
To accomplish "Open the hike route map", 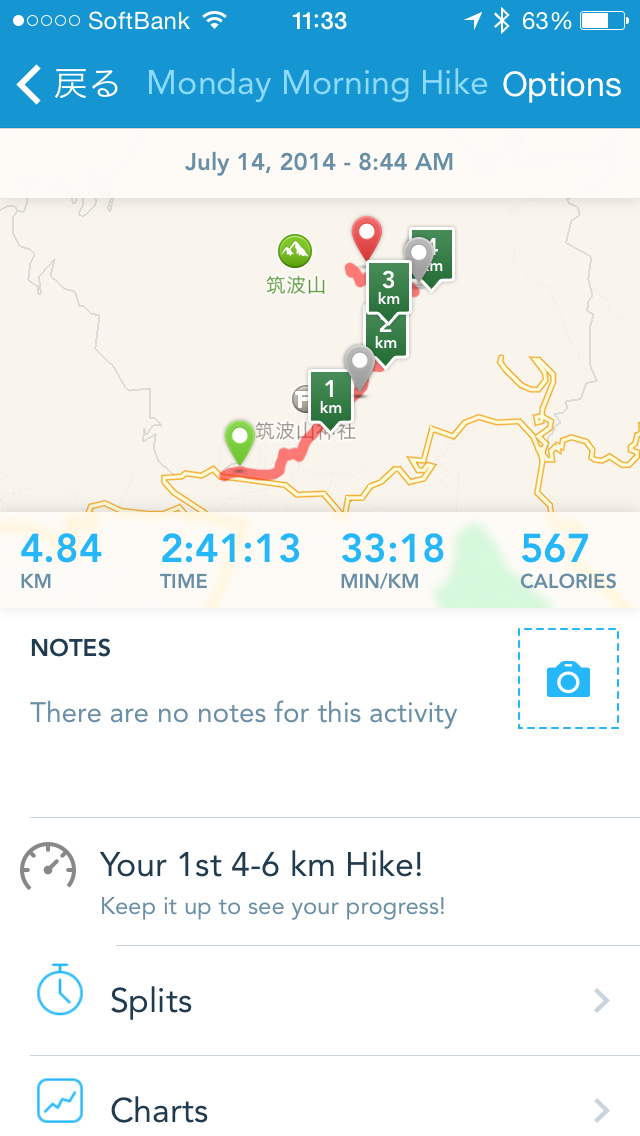I will [320, 350].
